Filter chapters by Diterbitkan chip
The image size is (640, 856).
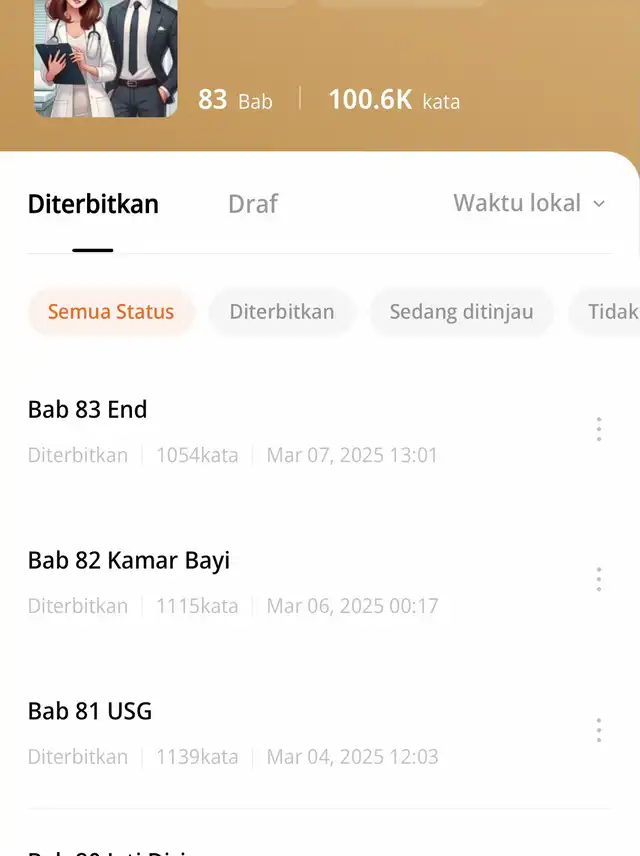click(282, 312)
